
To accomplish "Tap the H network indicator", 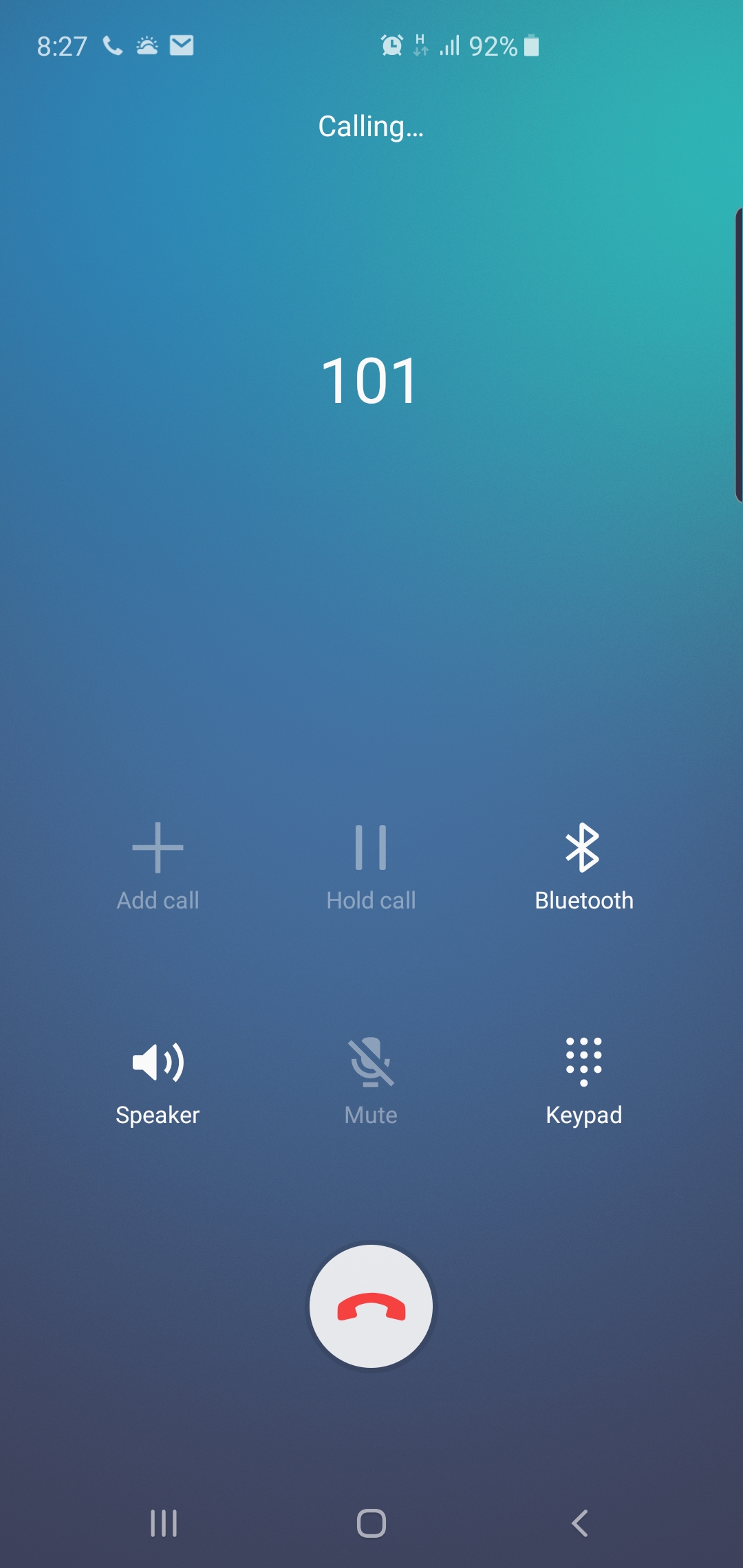I will point(420,45).
